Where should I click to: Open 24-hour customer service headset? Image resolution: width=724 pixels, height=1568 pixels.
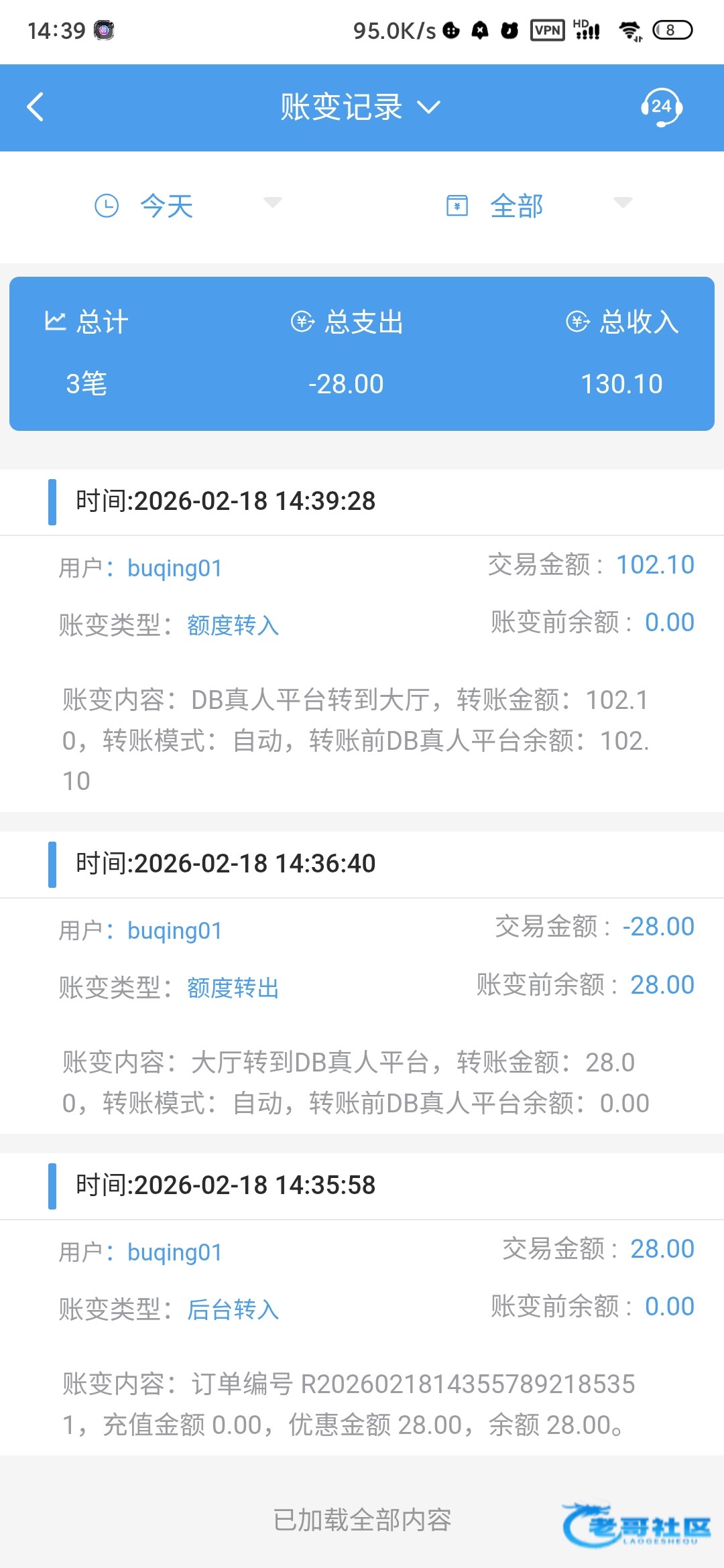coord(661,107)
